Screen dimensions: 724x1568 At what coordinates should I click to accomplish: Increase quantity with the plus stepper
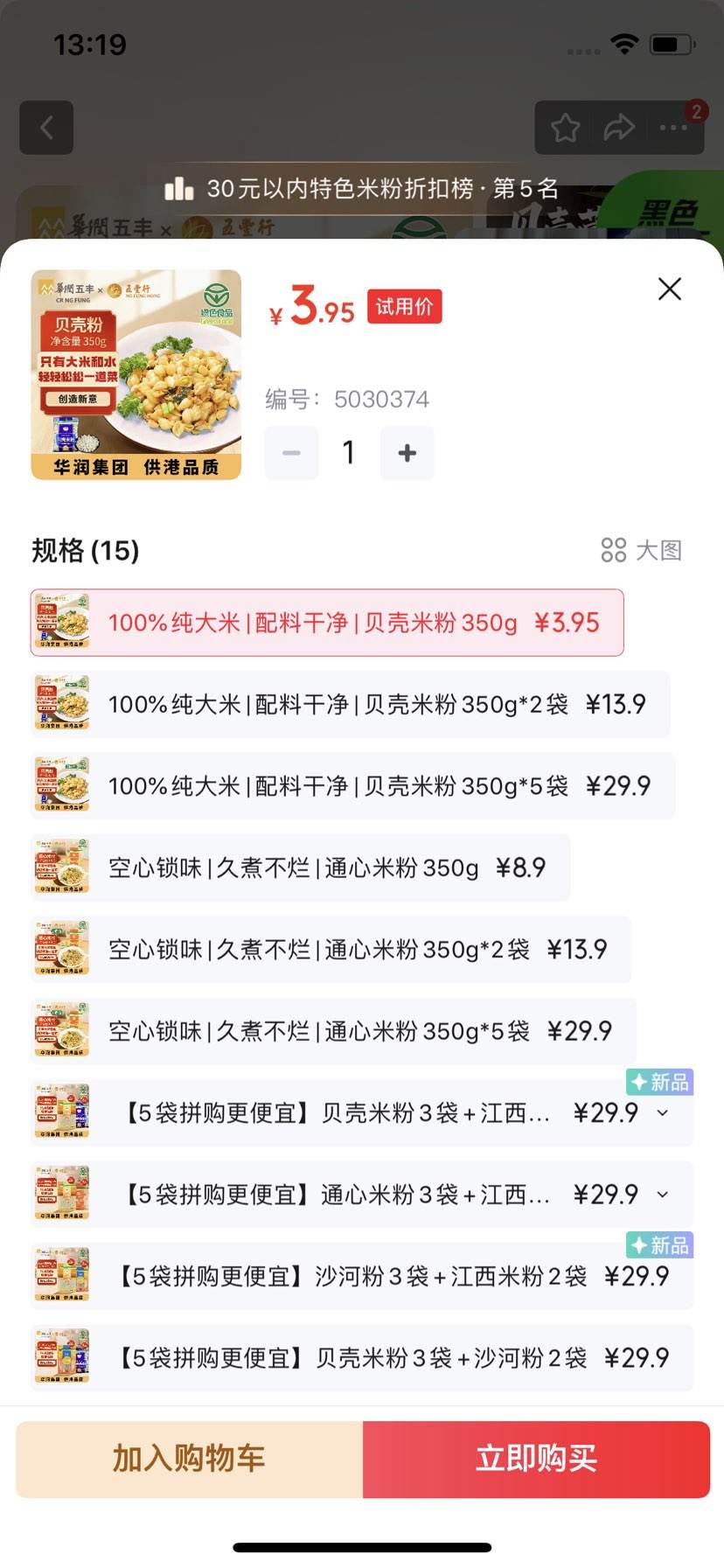tap(406, 453)
